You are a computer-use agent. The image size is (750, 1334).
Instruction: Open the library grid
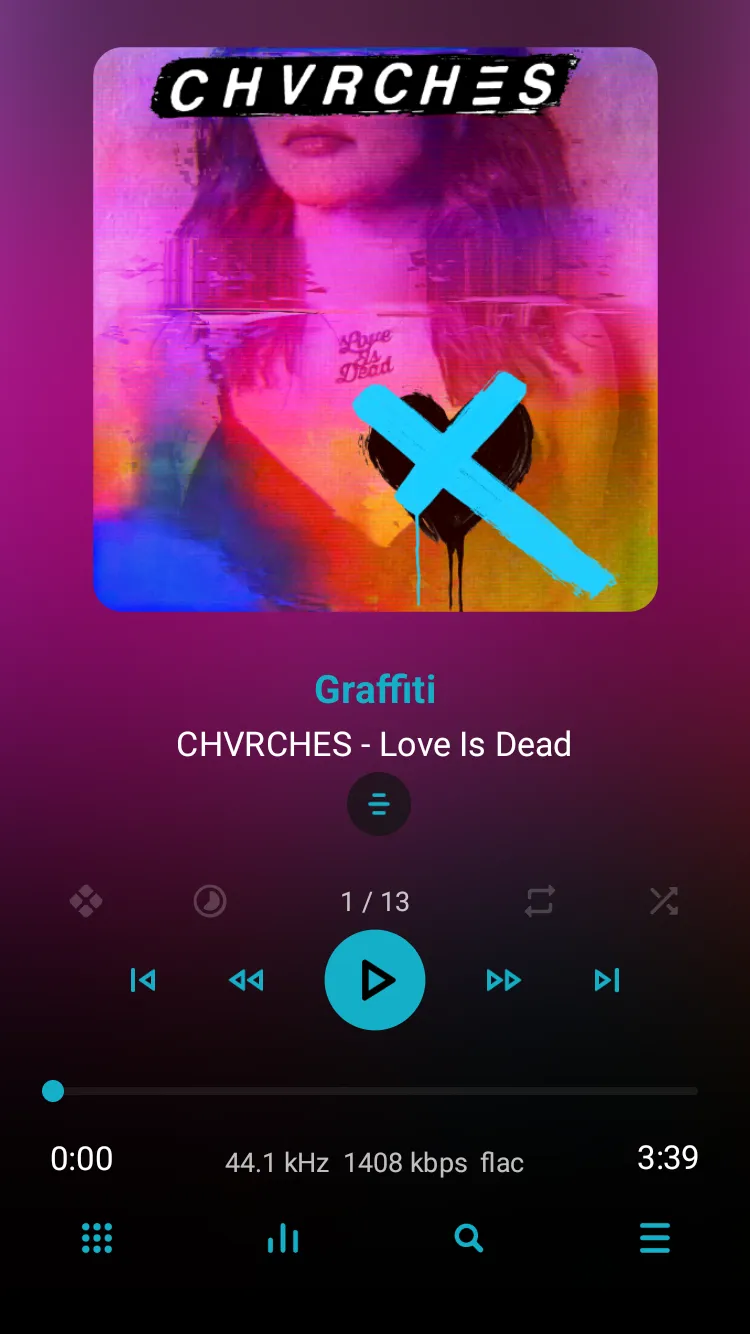(97, 1239)
